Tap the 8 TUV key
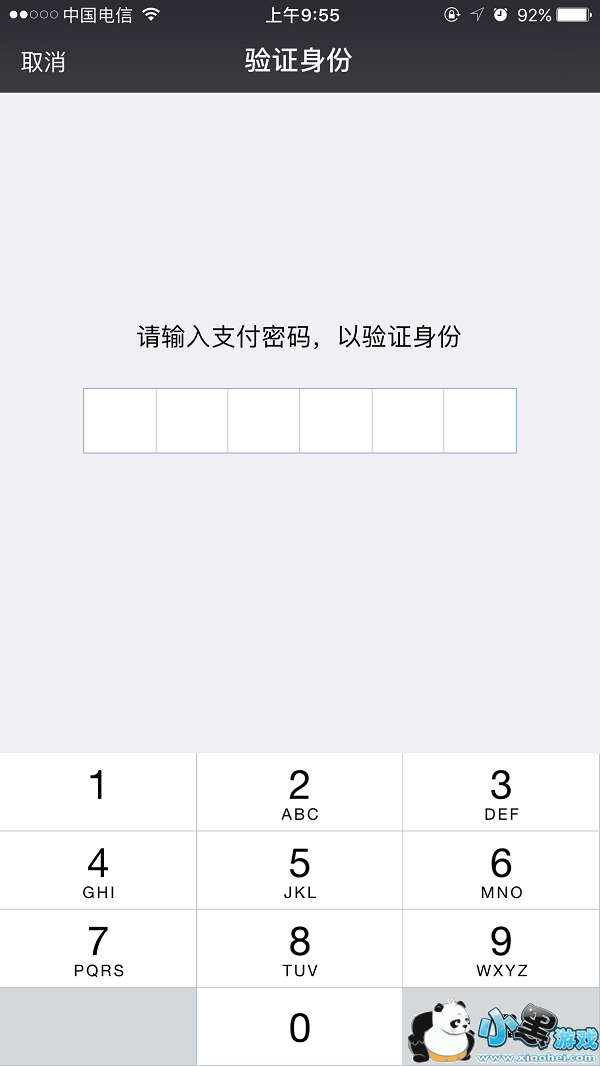The height and width of the screenshot is (1066, 600). pos(299,948)
